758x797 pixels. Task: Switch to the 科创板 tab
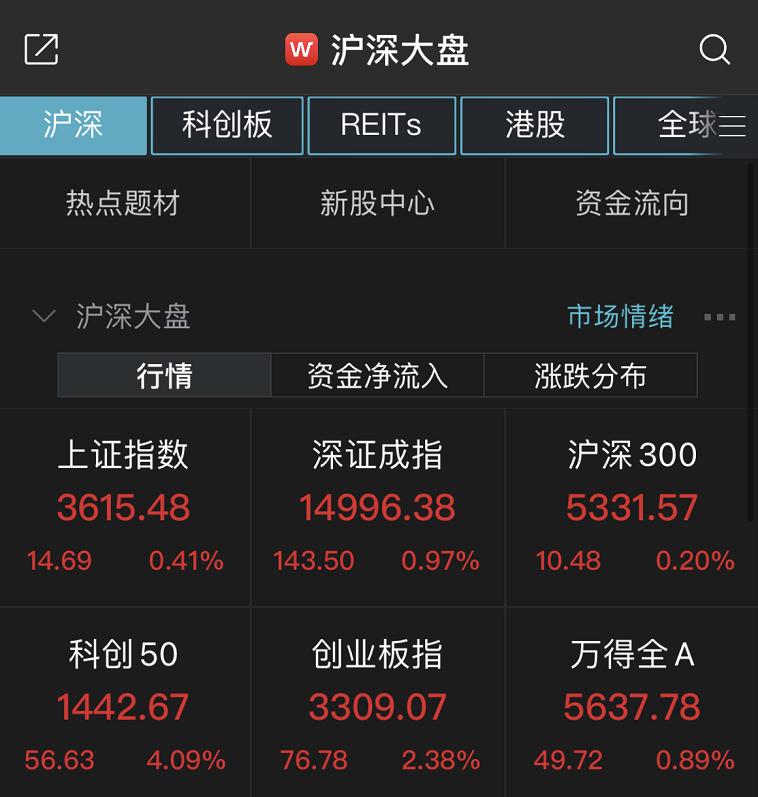pos(227,125)
